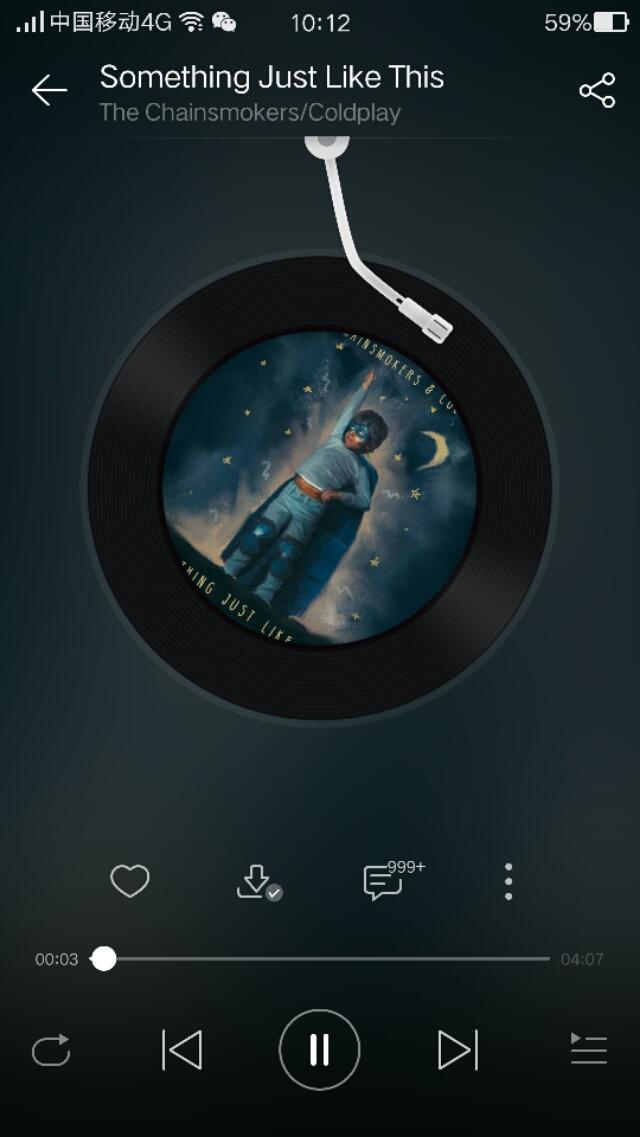Pause the current song

[x=319, y=1050]
